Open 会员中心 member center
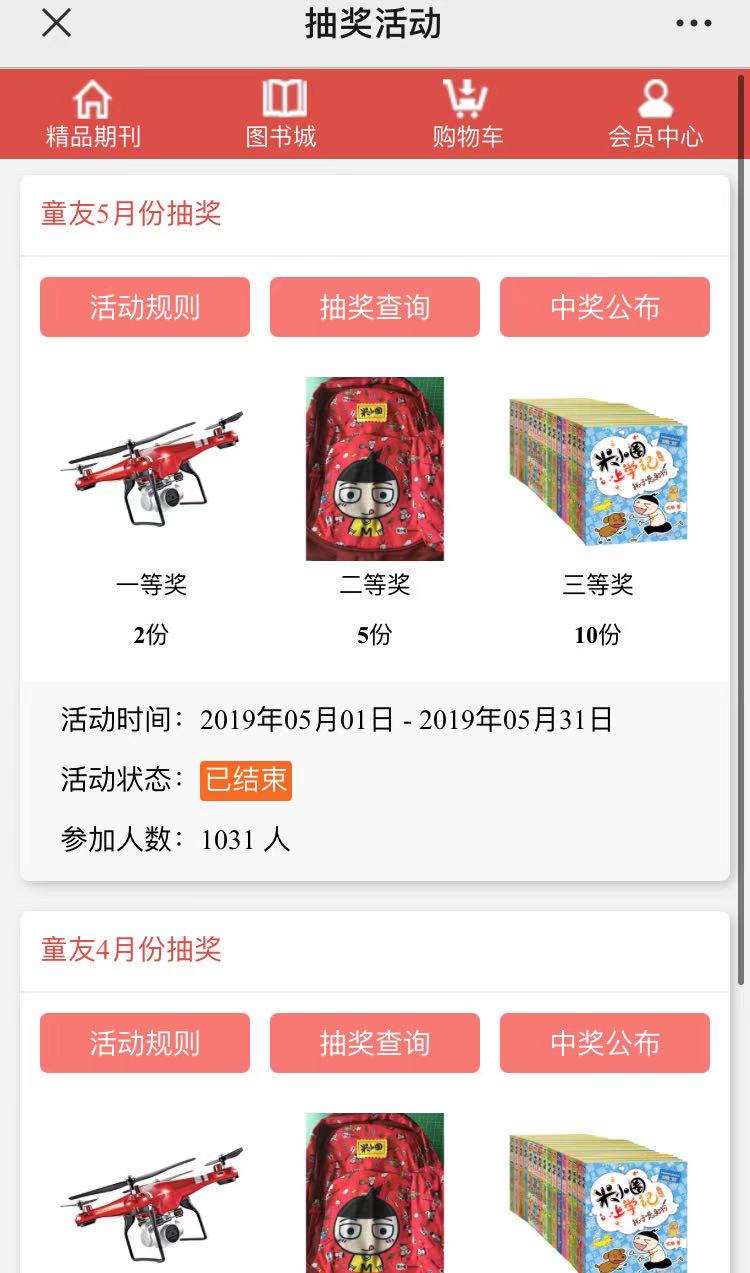The width and height of the screenshot is (750, 1273). (656, 115)
